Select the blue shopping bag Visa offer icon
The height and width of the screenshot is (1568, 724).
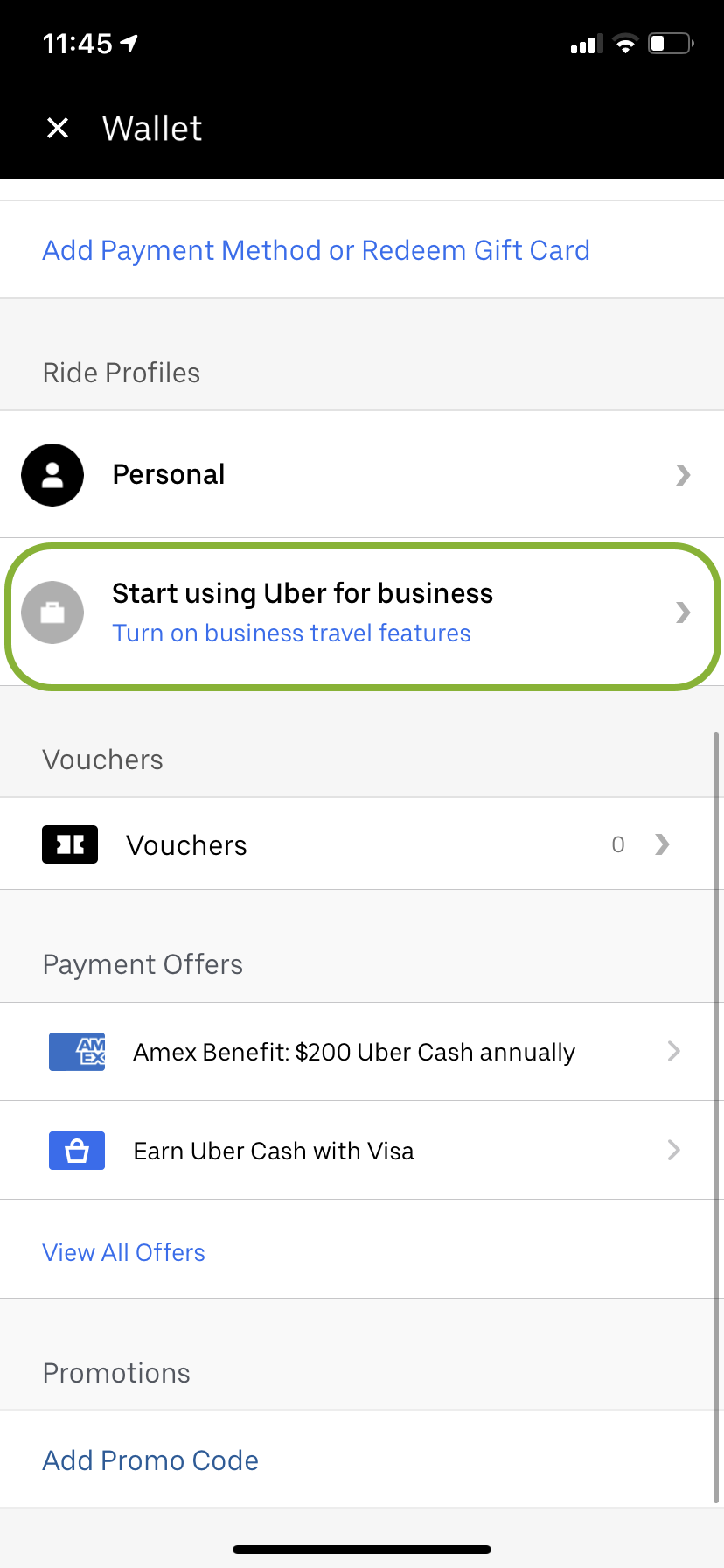77,1150
